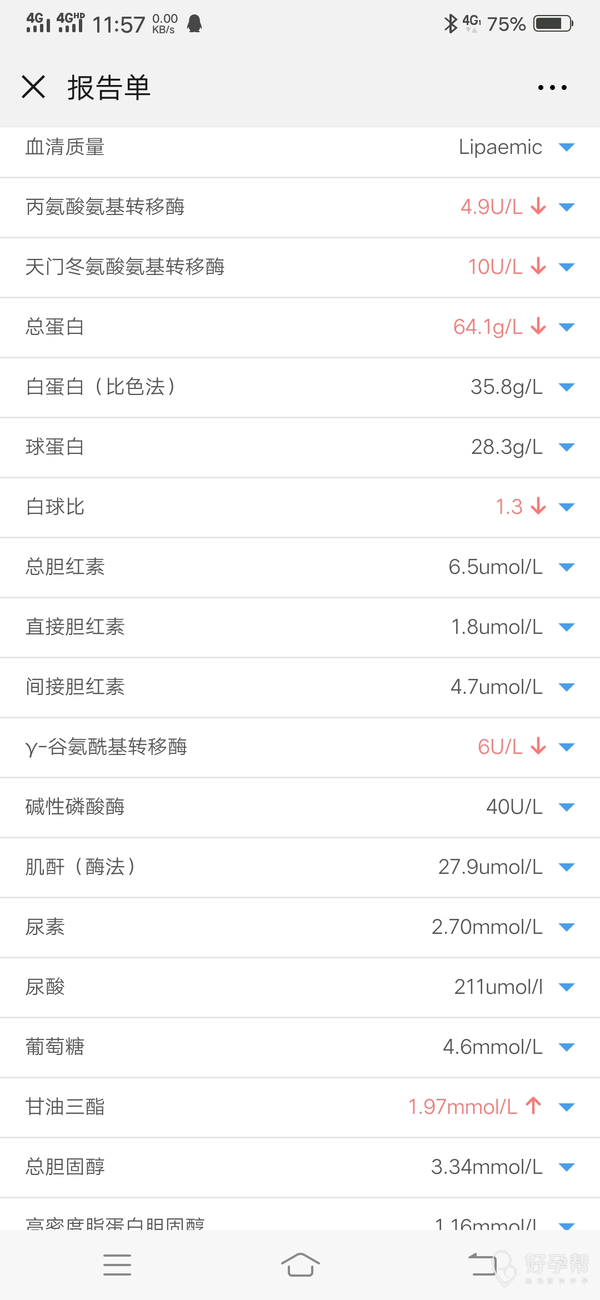Expand the 肌酐（酶法） row
Viewport: 600px width, 1300px height.
coord(567,867)
